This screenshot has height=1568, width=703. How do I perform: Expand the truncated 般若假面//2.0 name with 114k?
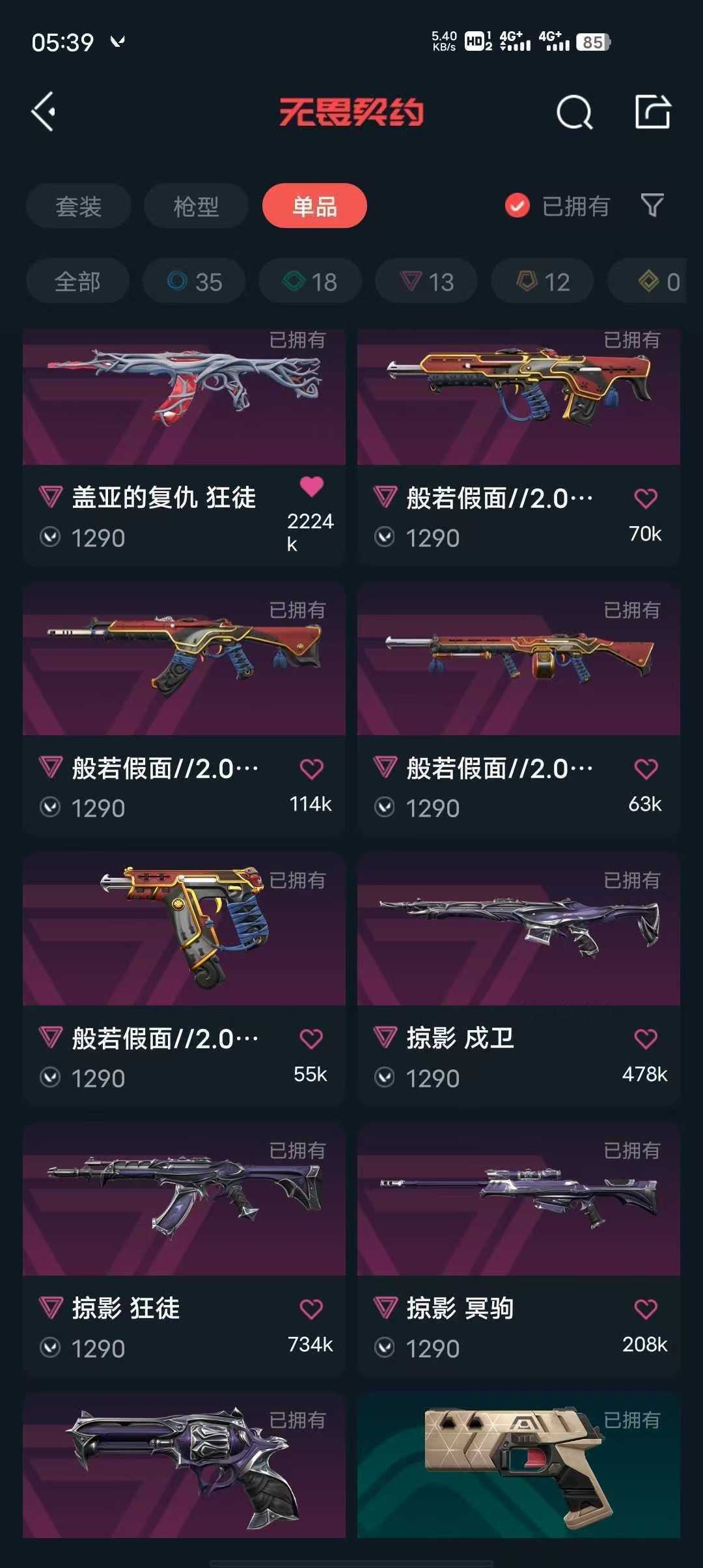pos(166,767)
